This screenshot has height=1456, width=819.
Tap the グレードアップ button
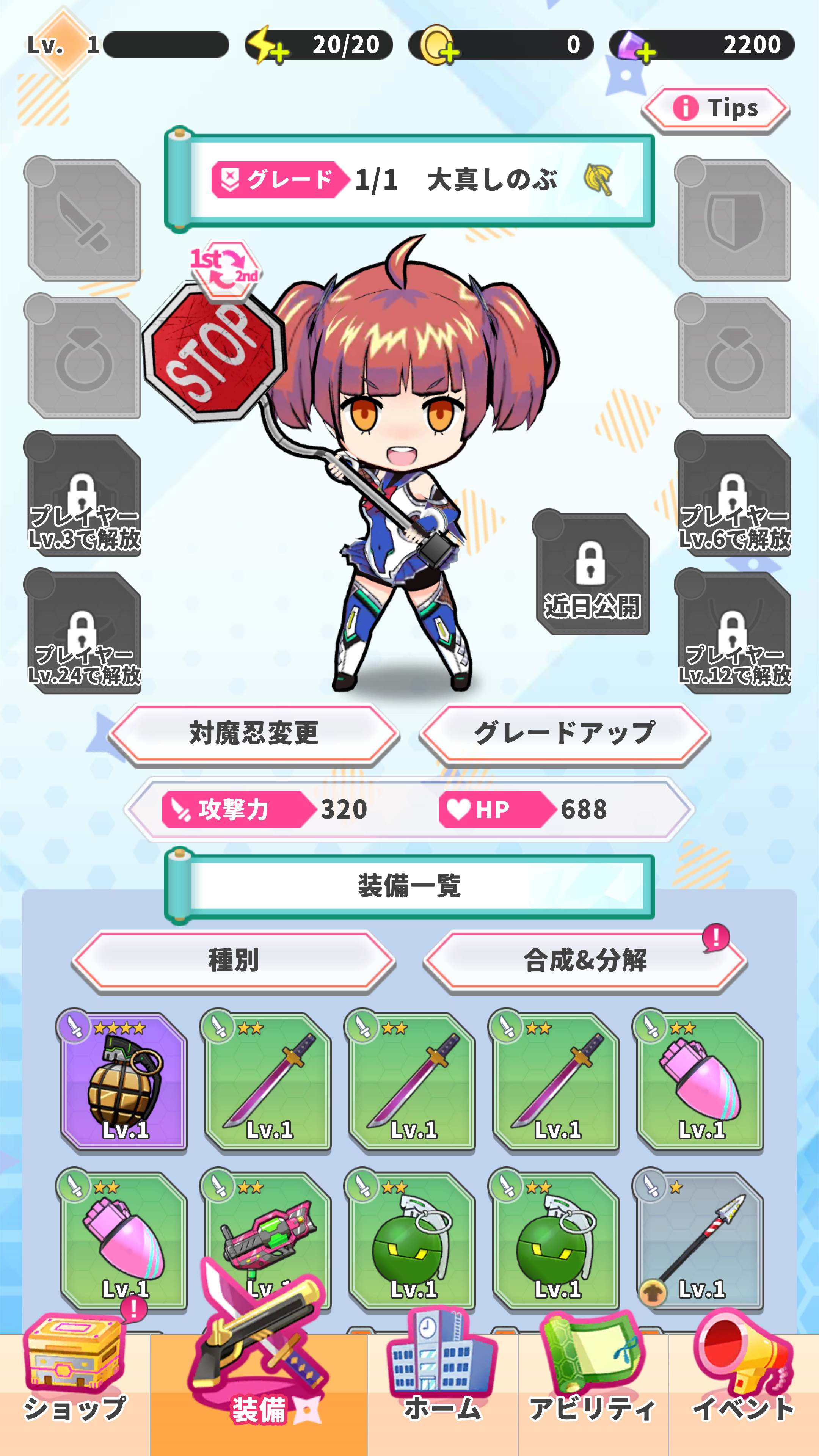point(564,734)
